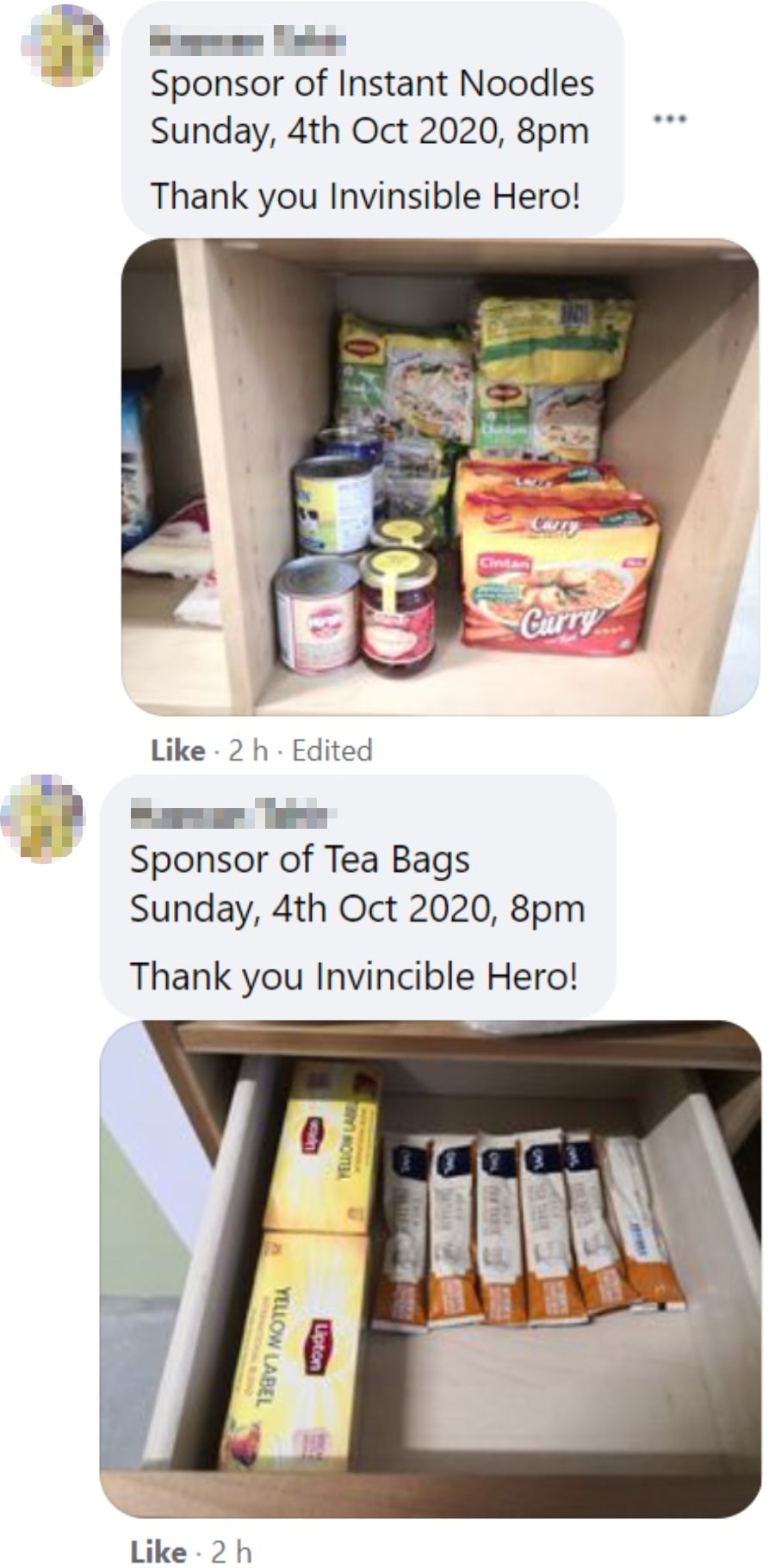View the instant noodles shelf photo
Screen dimensions: 775x1568
[439, 477]
